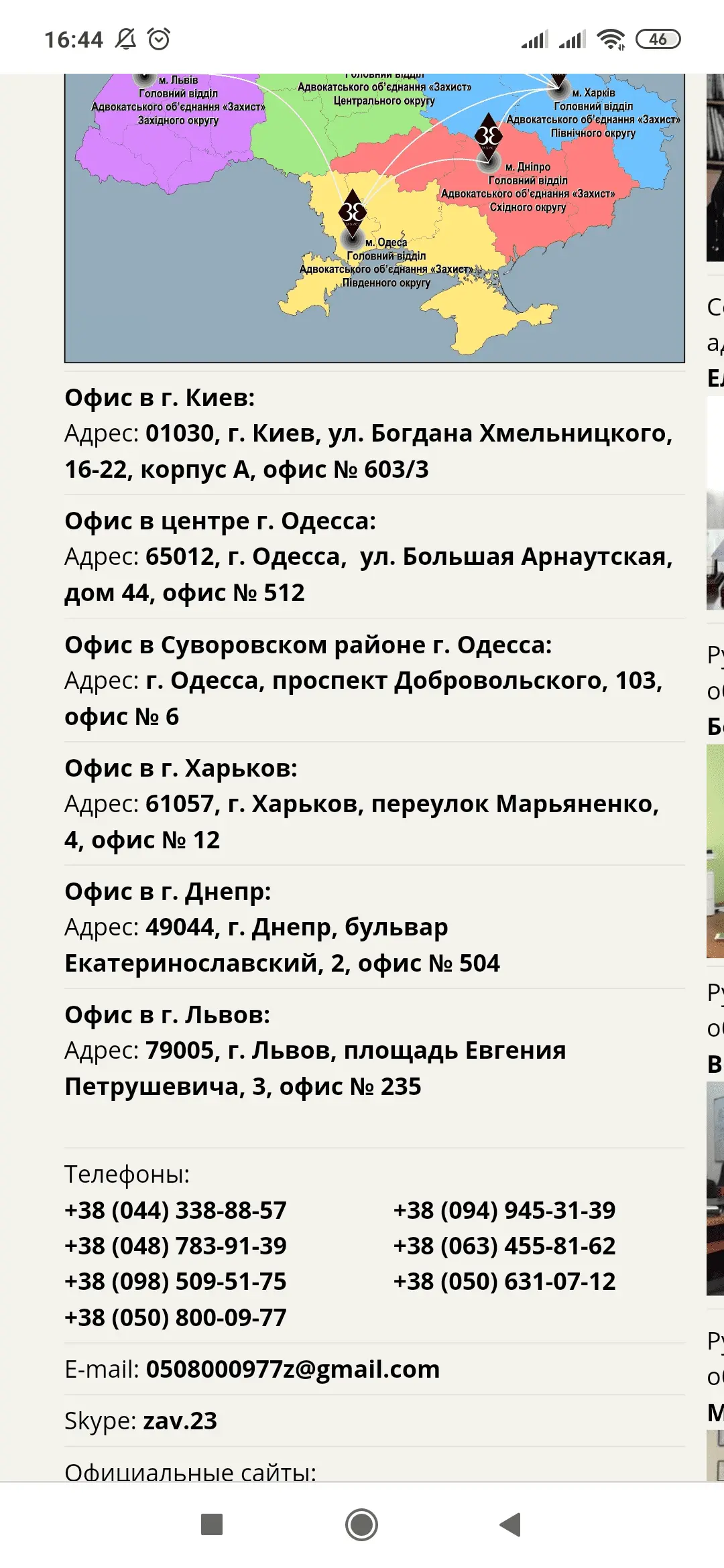724x1568 pixels.
Task: Open the Ukraine offices map image
Action: 374,218
